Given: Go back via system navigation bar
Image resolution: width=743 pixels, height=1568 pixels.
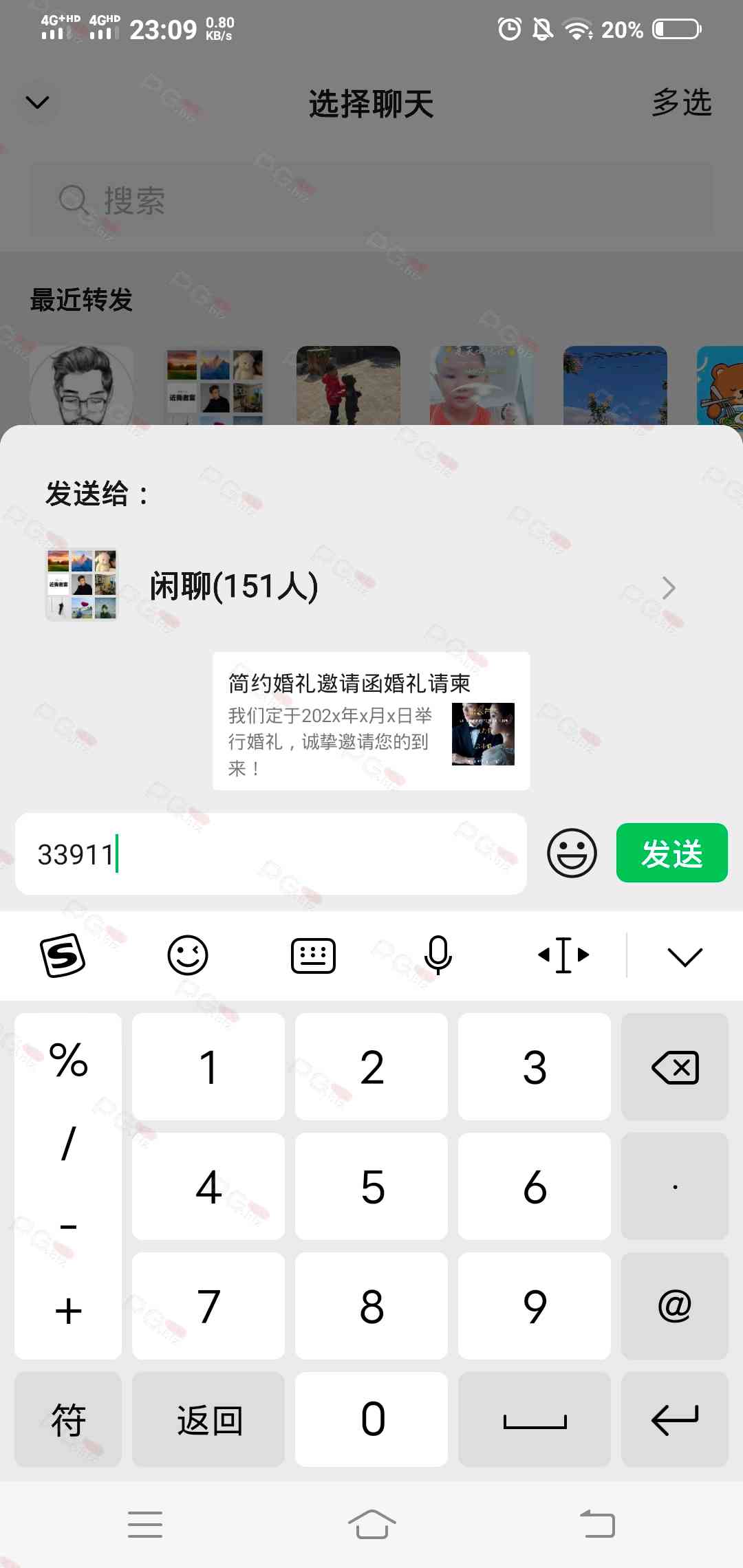Looking at the screenshot, I should [597, 1523].
